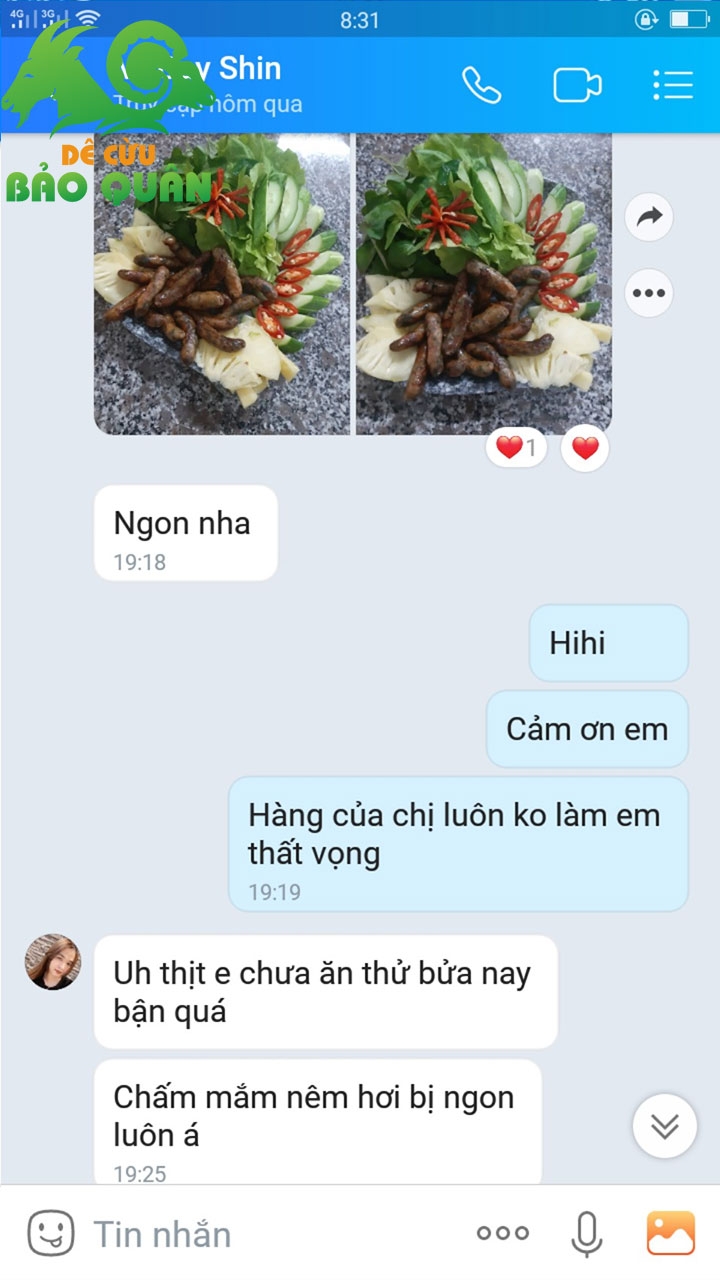Screen dimensions: 720x1280
Task: Open more options for the photos
Action: [649, 293]
